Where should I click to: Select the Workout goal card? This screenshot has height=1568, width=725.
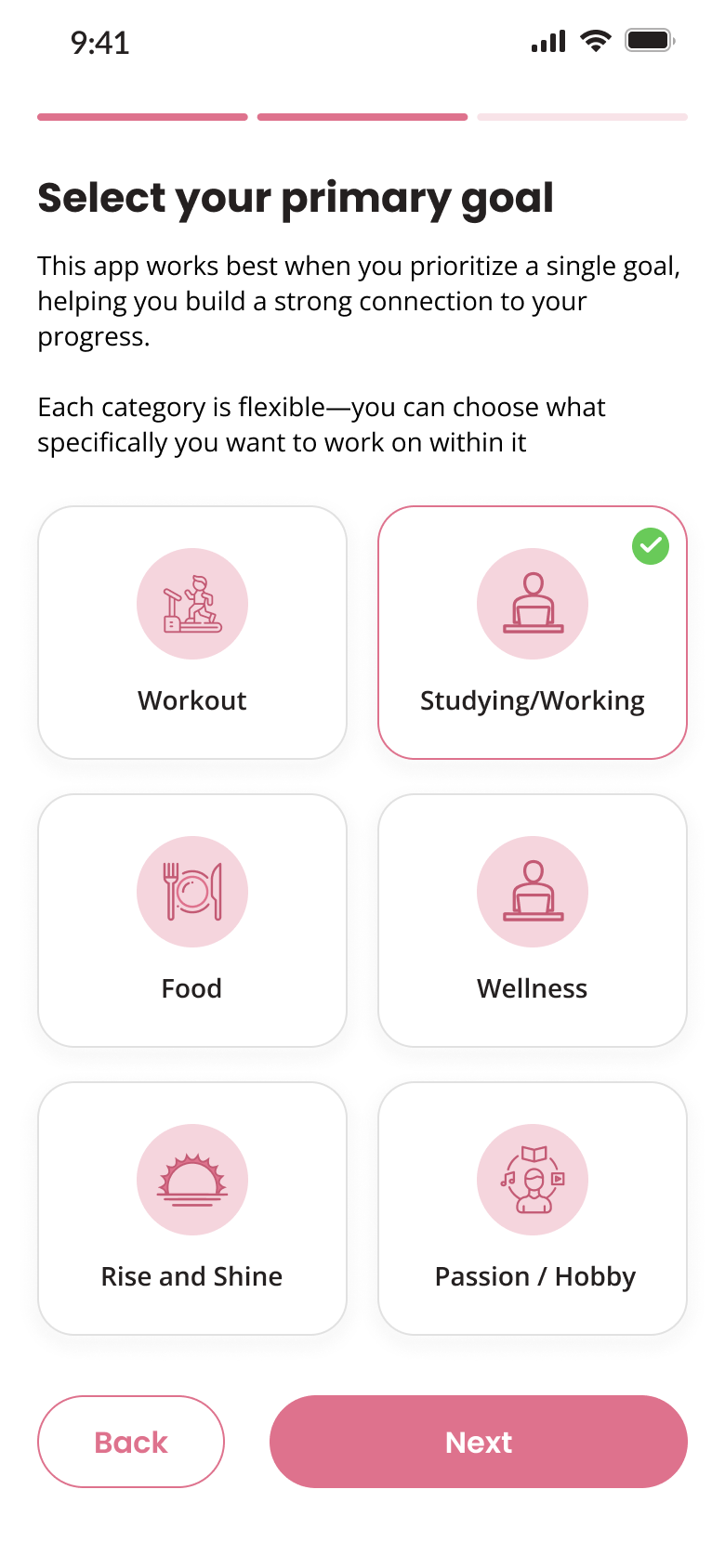pos(192,633)
